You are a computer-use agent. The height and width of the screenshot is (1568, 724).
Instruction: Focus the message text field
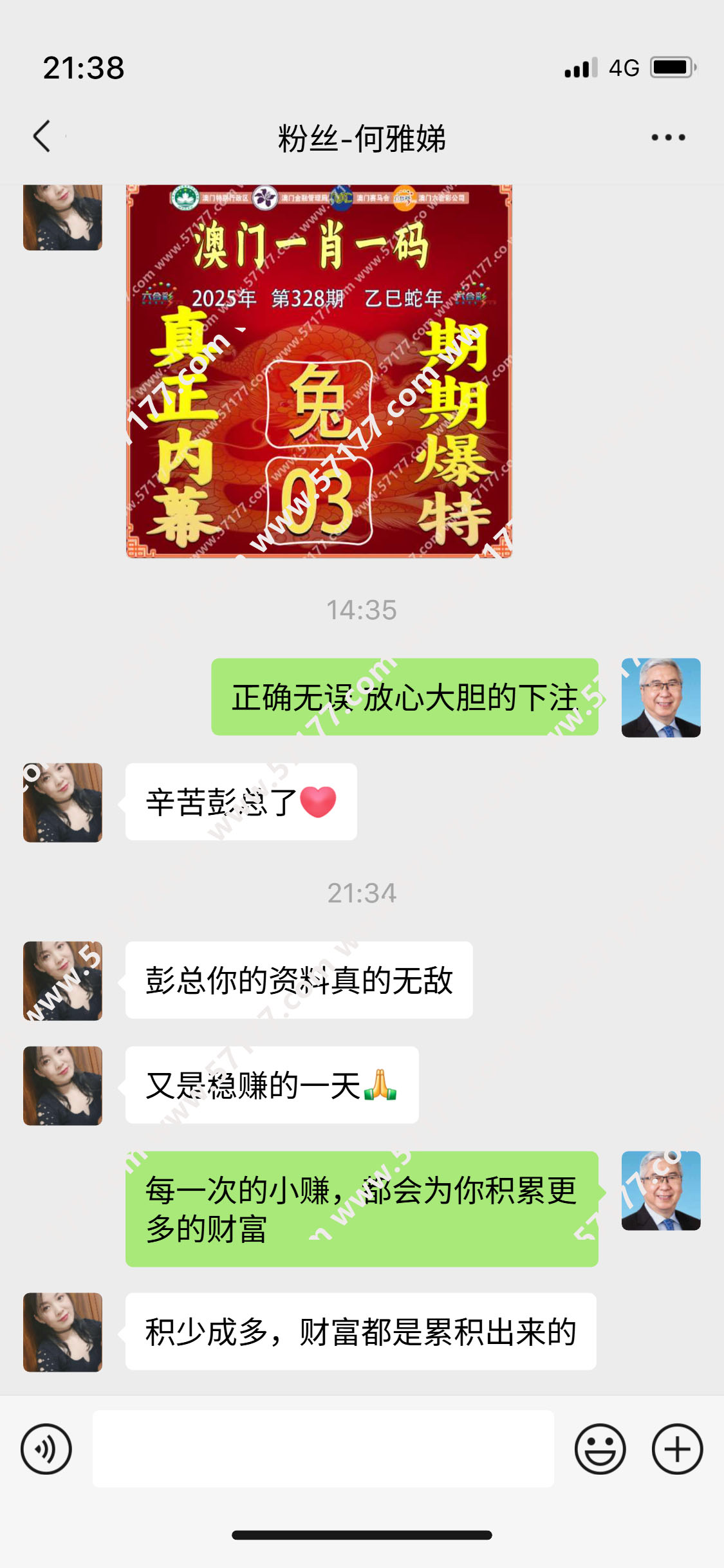[323, 1449]
